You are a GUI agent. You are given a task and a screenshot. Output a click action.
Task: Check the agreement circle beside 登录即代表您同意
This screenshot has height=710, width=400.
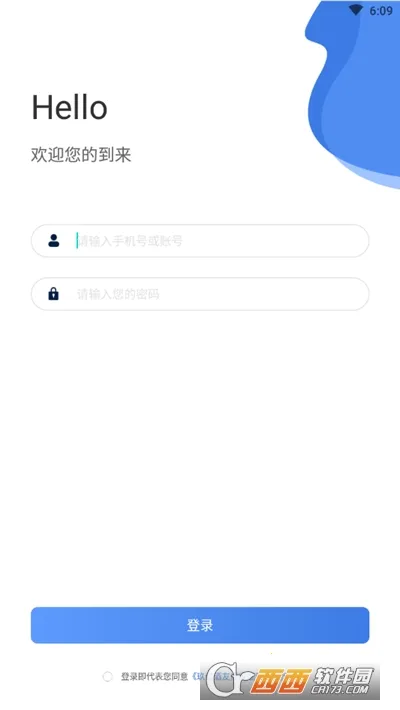click(x=107, y=676)
